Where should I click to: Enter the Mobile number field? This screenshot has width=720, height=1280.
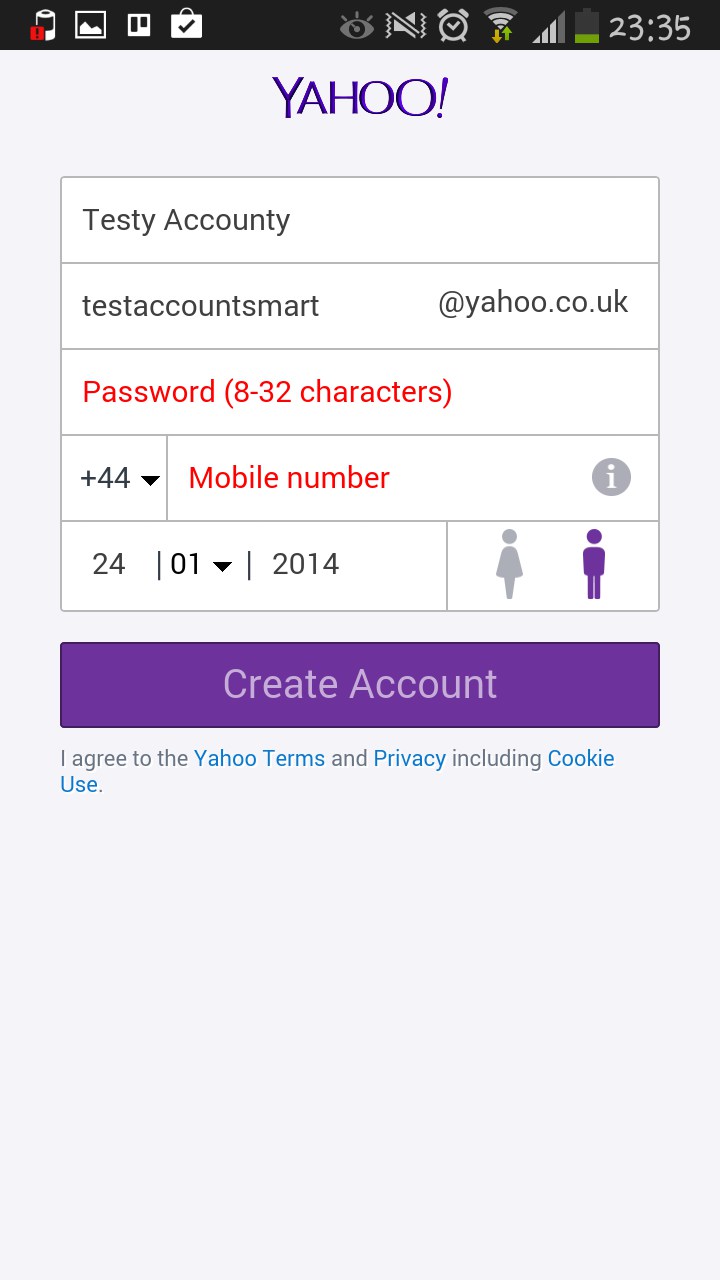380,478
